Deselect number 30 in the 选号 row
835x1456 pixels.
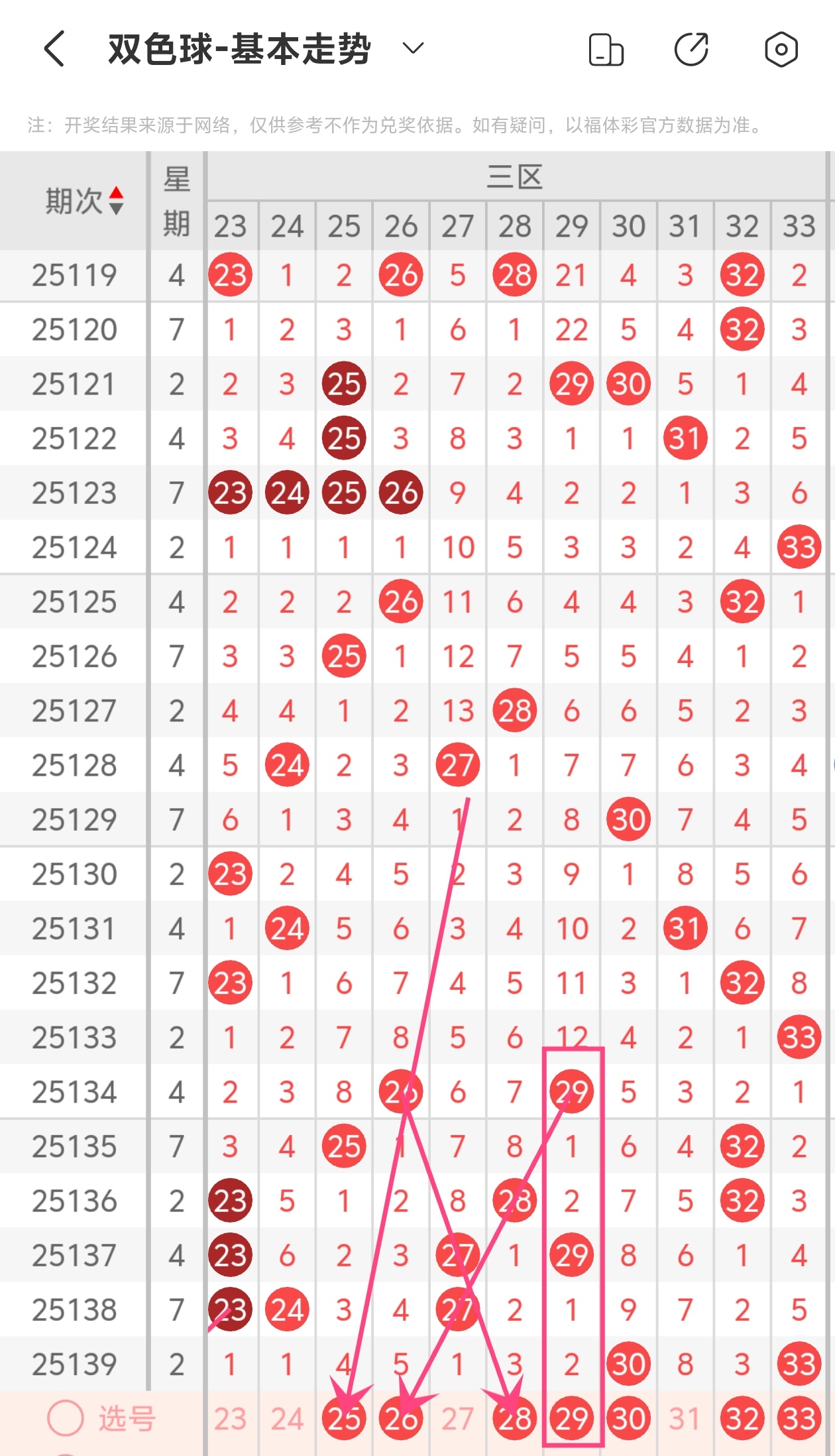tap(628, 1419)
